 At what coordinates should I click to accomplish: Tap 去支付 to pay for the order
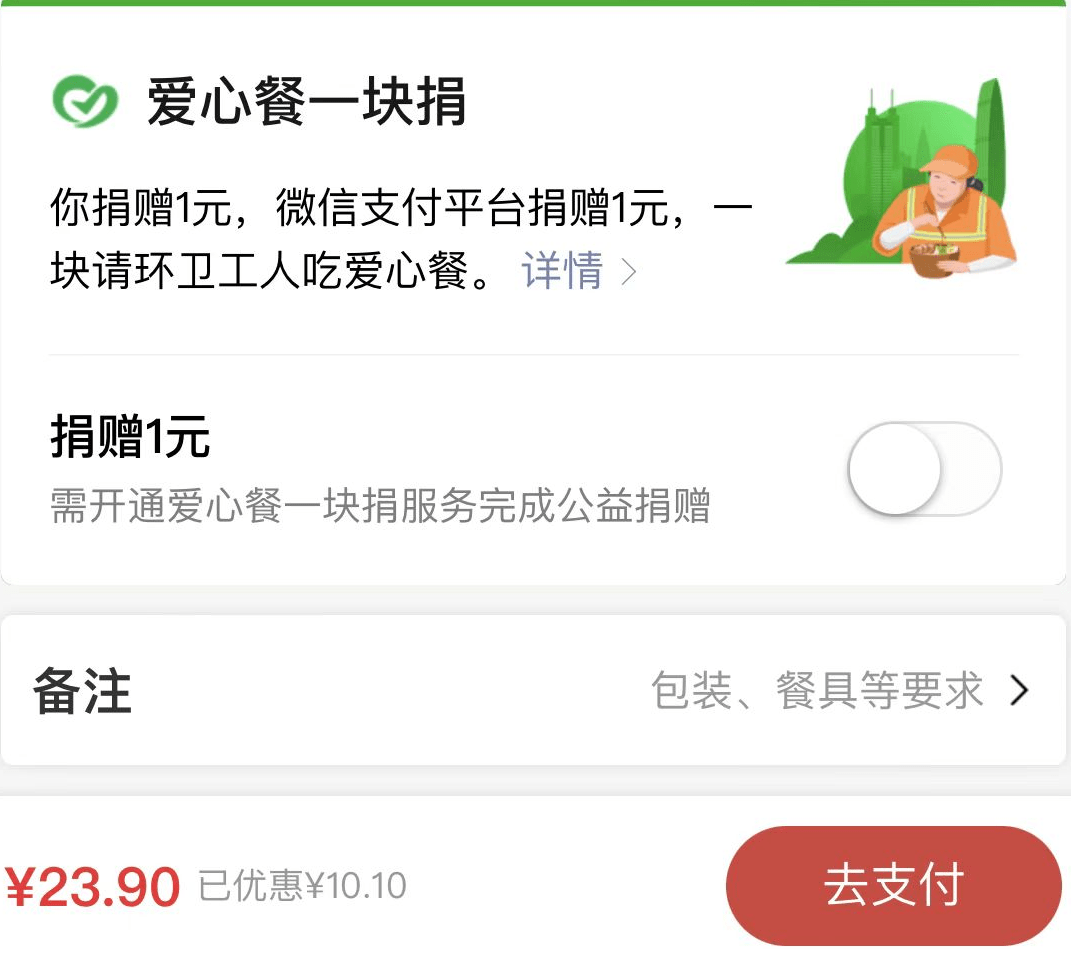(892, 885)
